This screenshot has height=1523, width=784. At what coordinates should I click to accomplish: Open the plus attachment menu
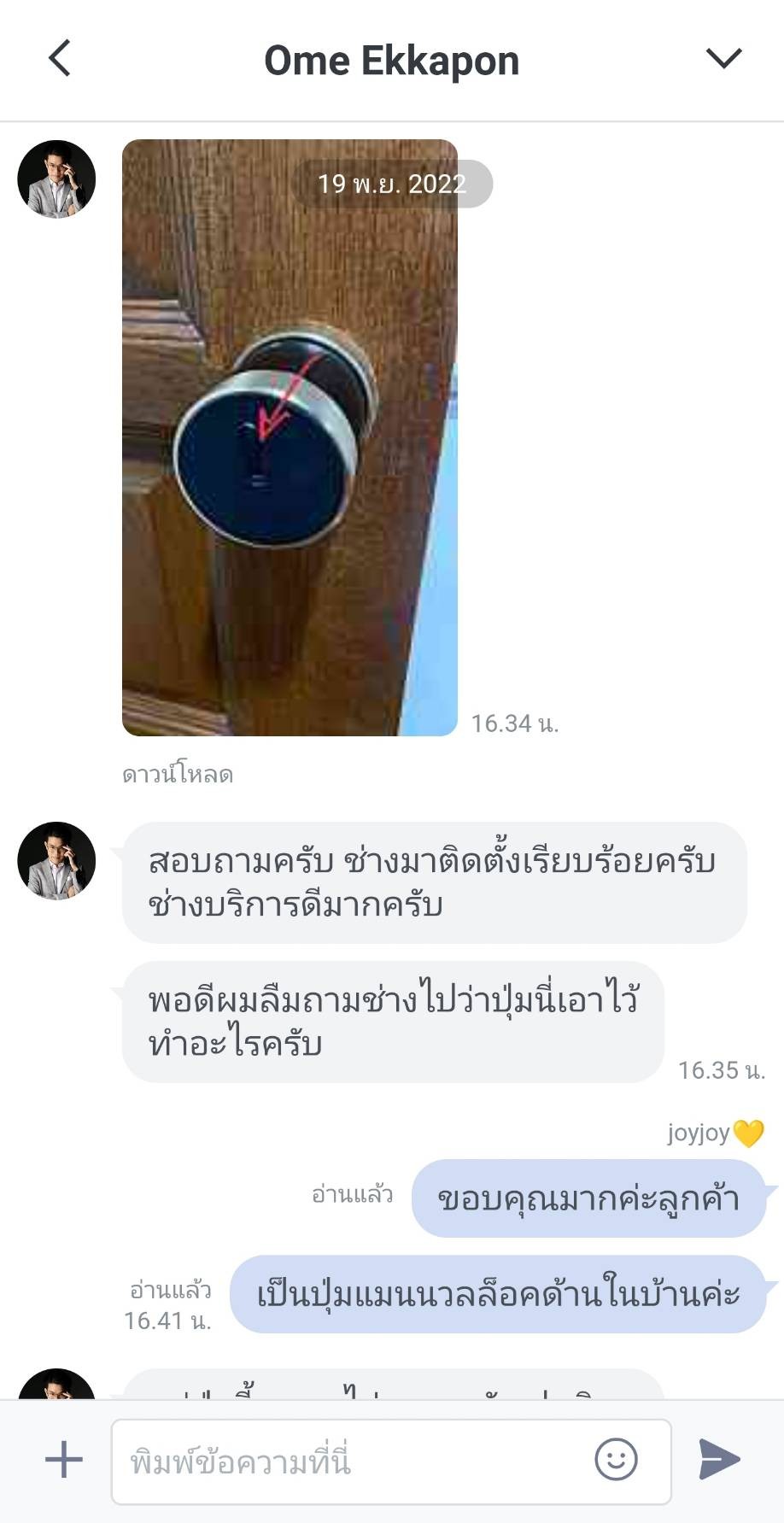64,1459
